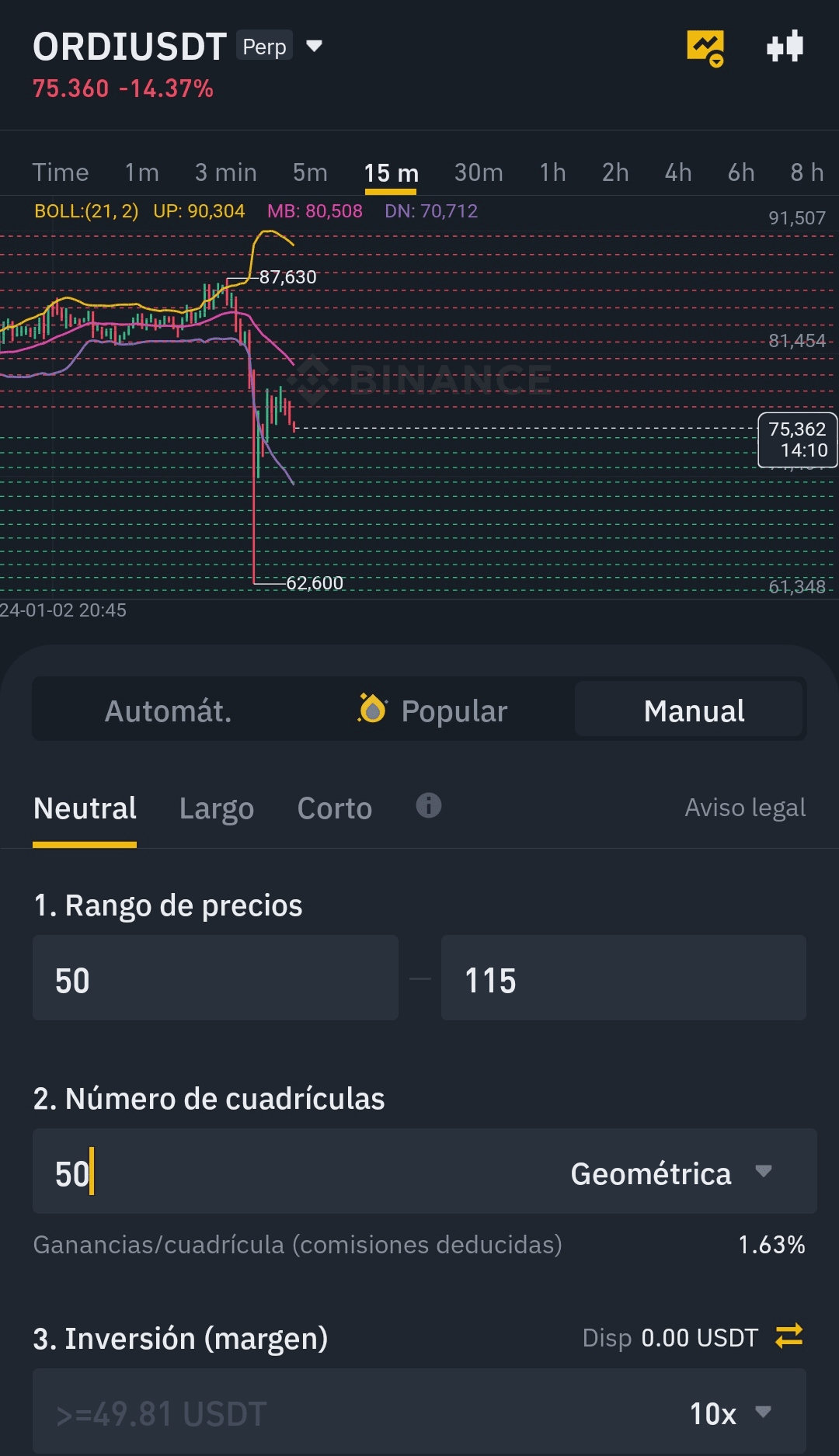The height and width of the screenshot is (1456, 839).
Task: Edit the lower price field showing 50
Action: (x=215, y=978)
